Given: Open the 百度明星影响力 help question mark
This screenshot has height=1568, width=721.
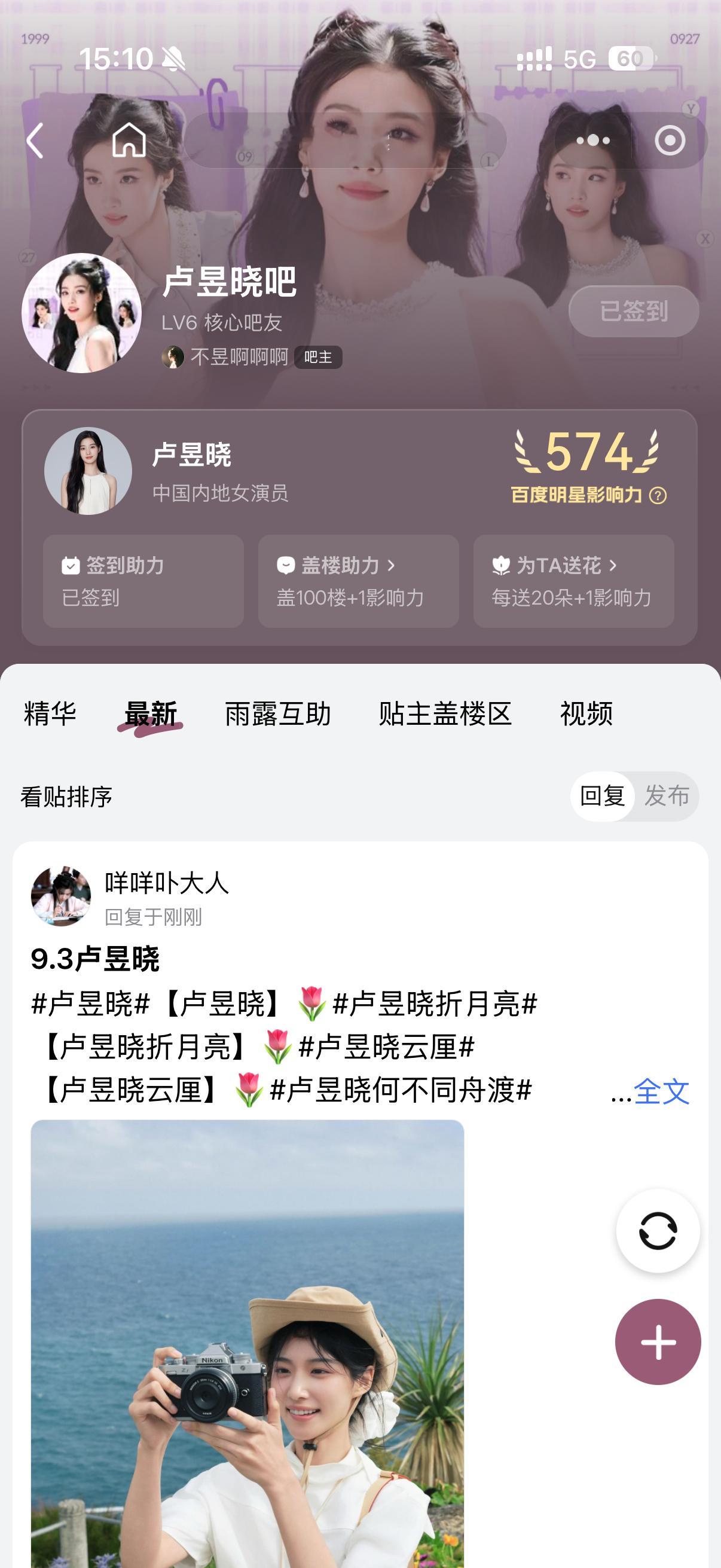Looking at the screenshot, I should [x=658, y=496].
